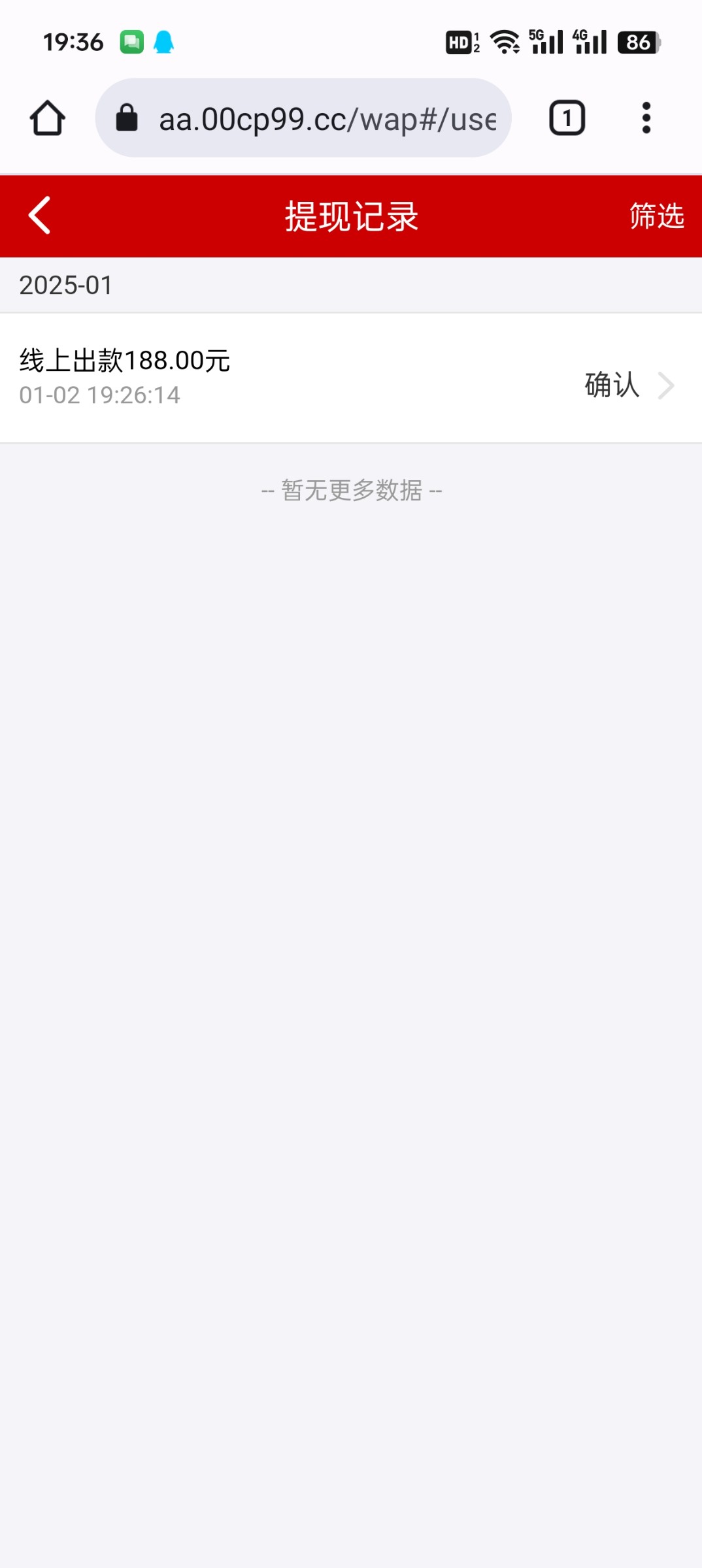The image size is (702, 1568).
Task: Open the browser tab switcher
Action: pos(567,118)
